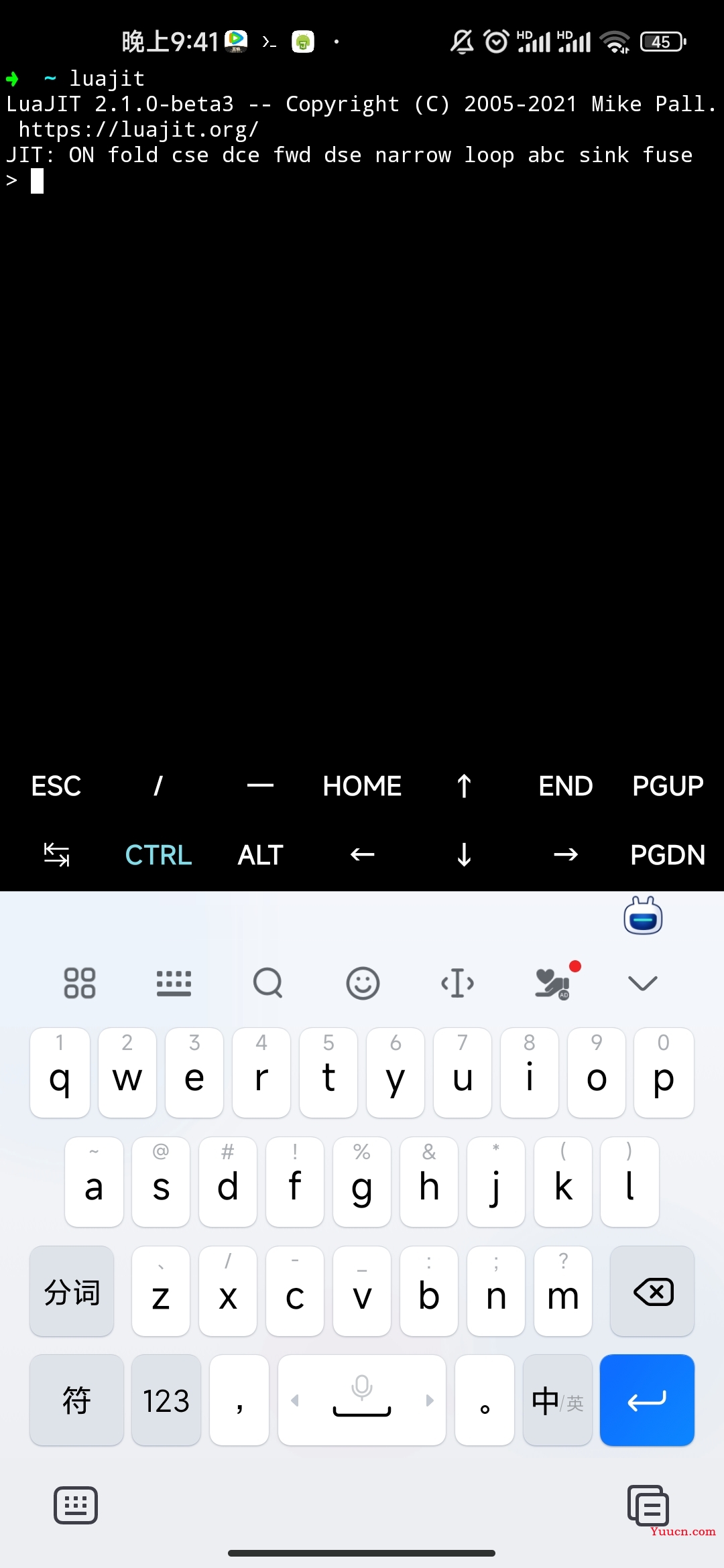The height and width of the screenshot is (1568, 724).
Task: Toggle the ALT modifier key
Action: (261, 855)
